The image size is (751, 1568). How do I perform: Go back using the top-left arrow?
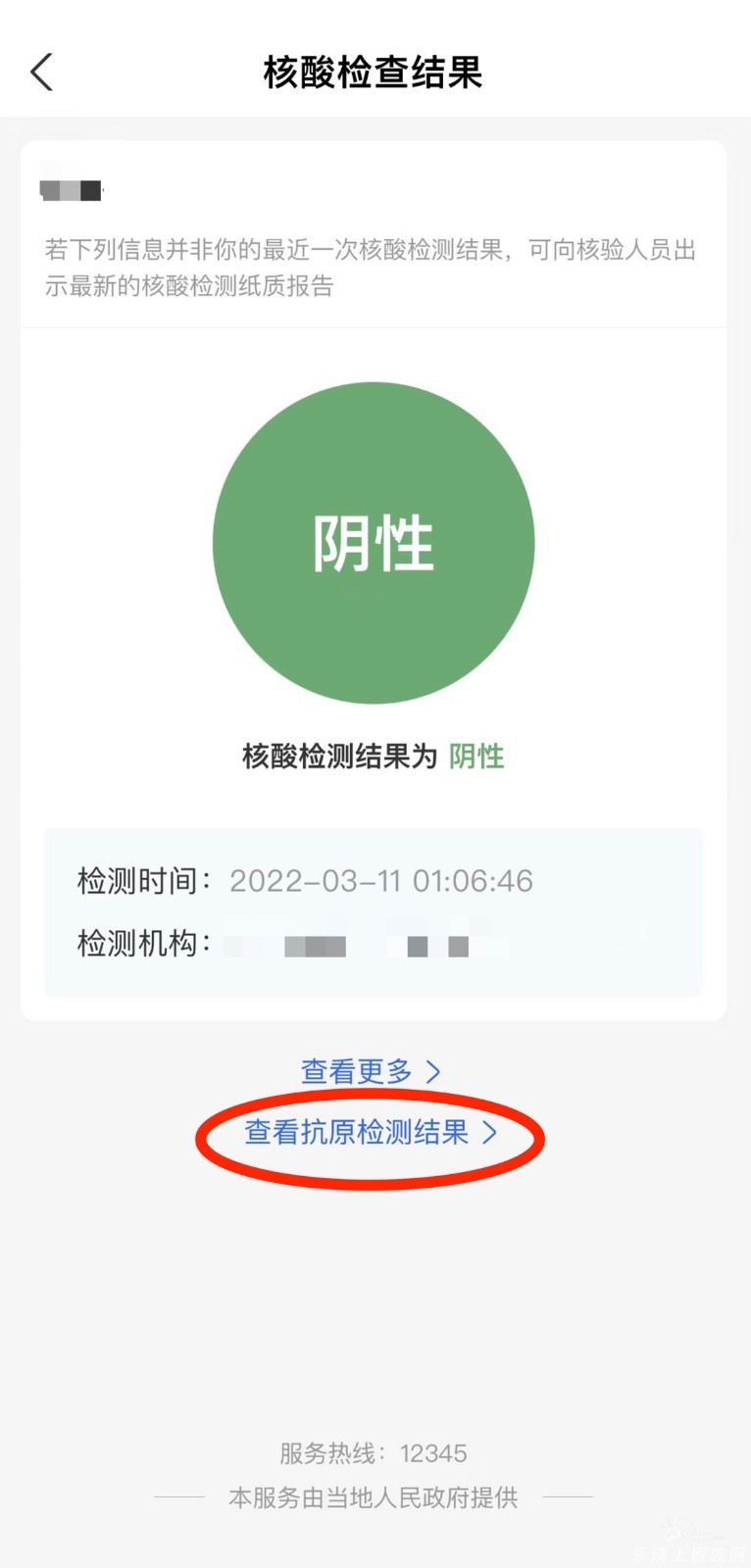(41, 73)
